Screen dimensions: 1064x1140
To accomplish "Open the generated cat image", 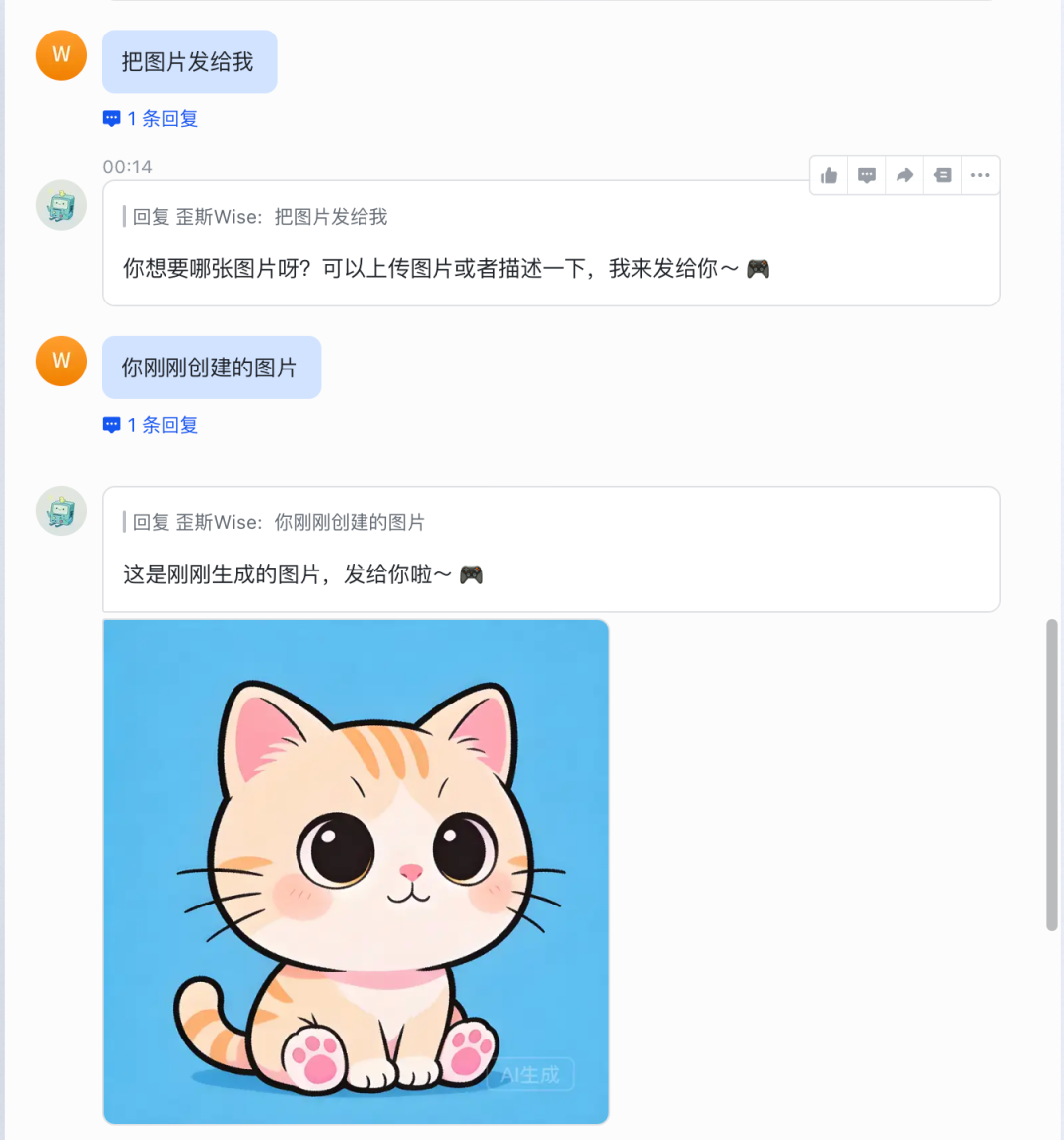I will pyautogui.click(x=356, y=871).
